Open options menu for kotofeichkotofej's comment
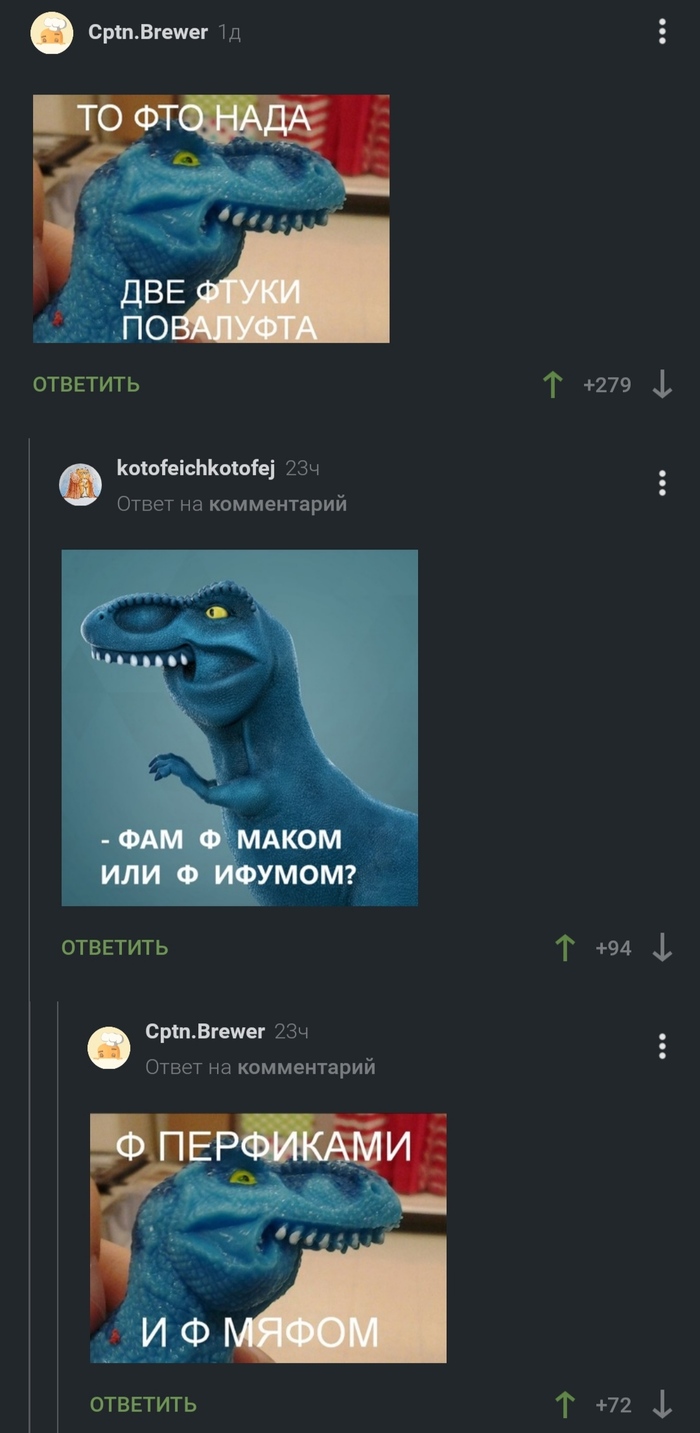 pyautogui.click(x=662, y=484)
